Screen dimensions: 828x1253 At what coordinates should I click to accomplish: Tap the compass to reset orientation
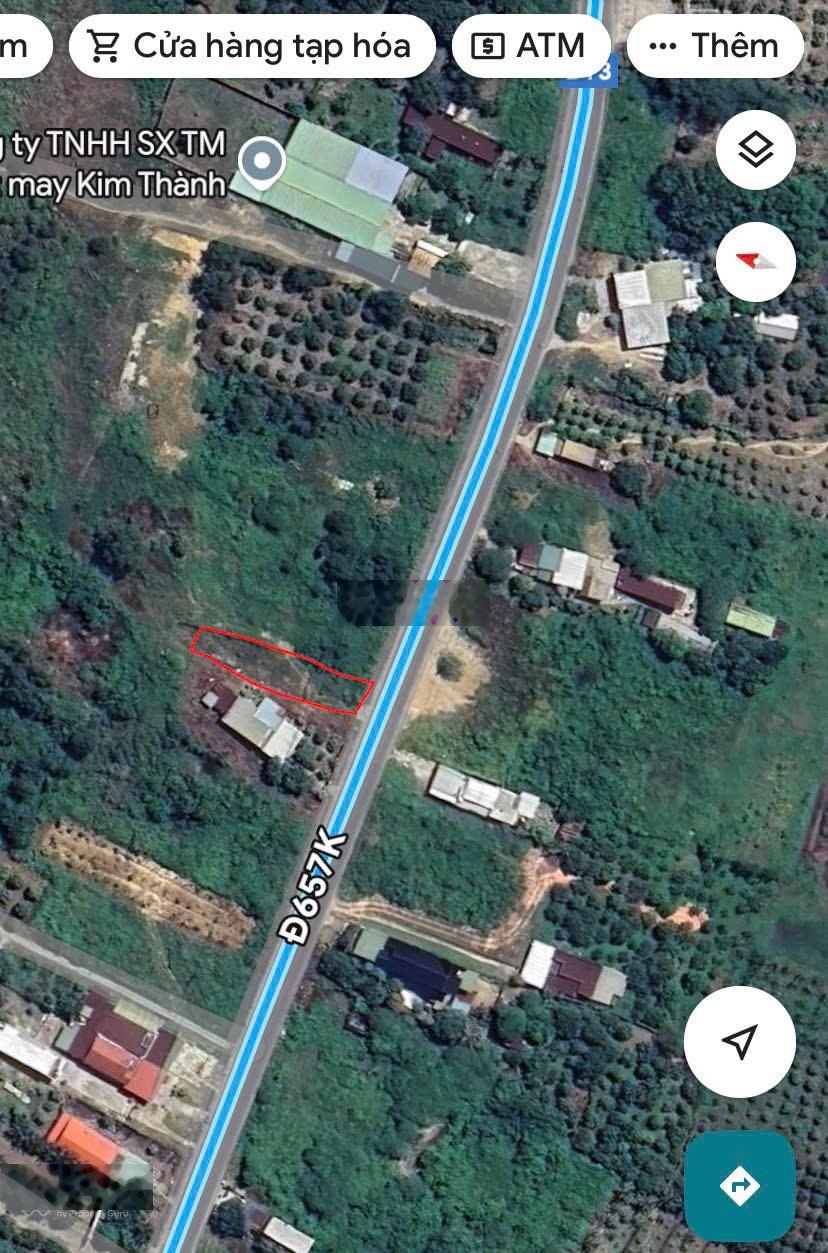pos(756,262)
